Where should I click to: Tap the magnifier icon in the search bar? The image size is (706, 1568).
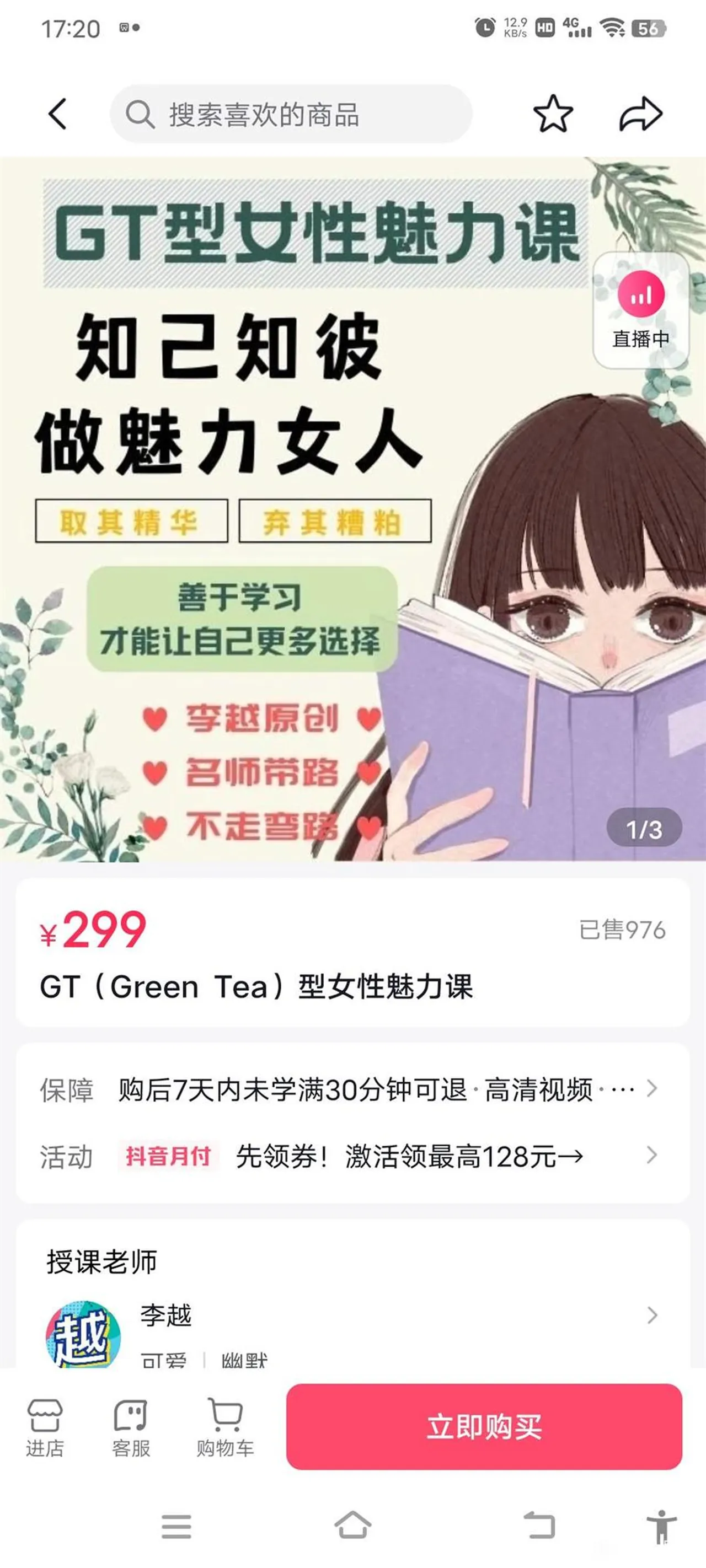[x=141, y=112]
